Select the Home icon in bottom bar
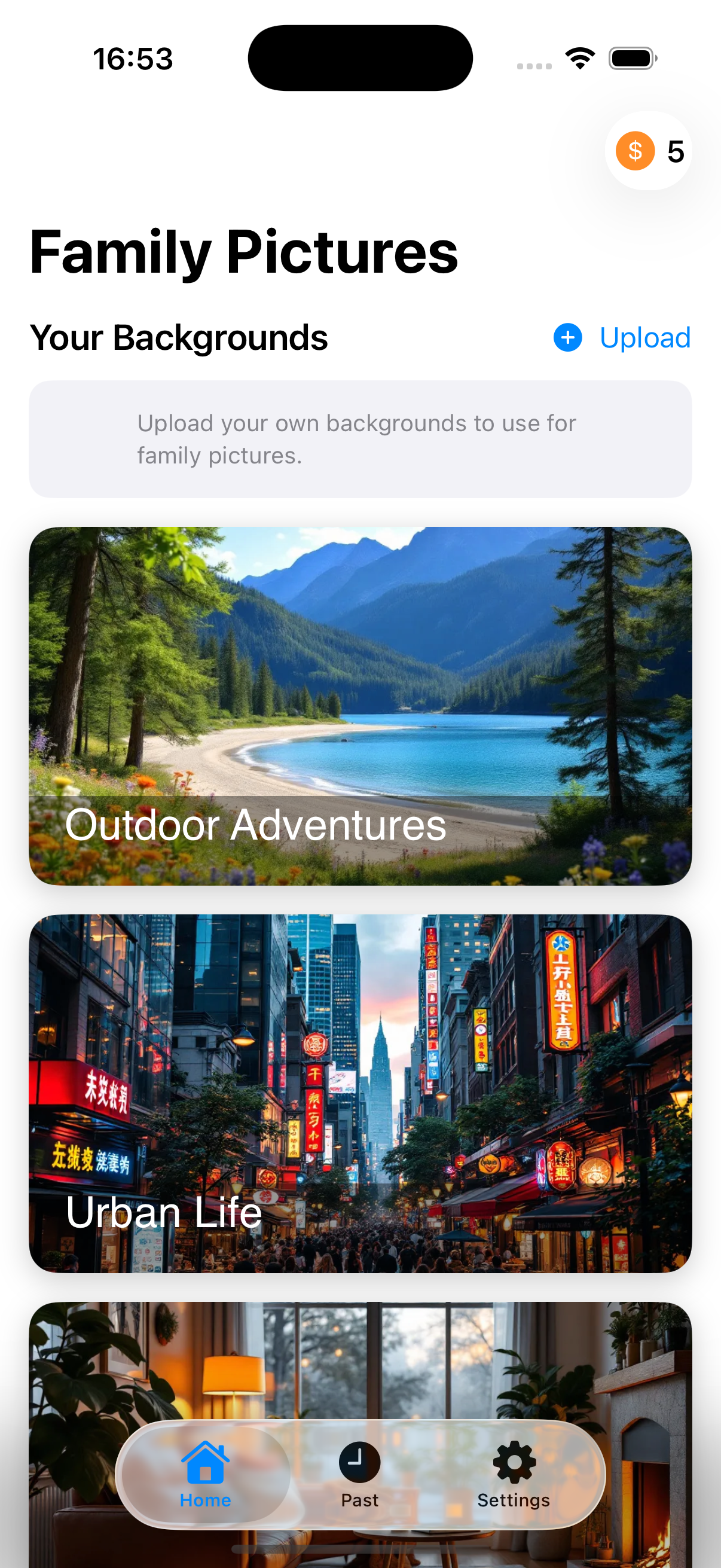This screenshot has height=1568, width=721. 205,1463
